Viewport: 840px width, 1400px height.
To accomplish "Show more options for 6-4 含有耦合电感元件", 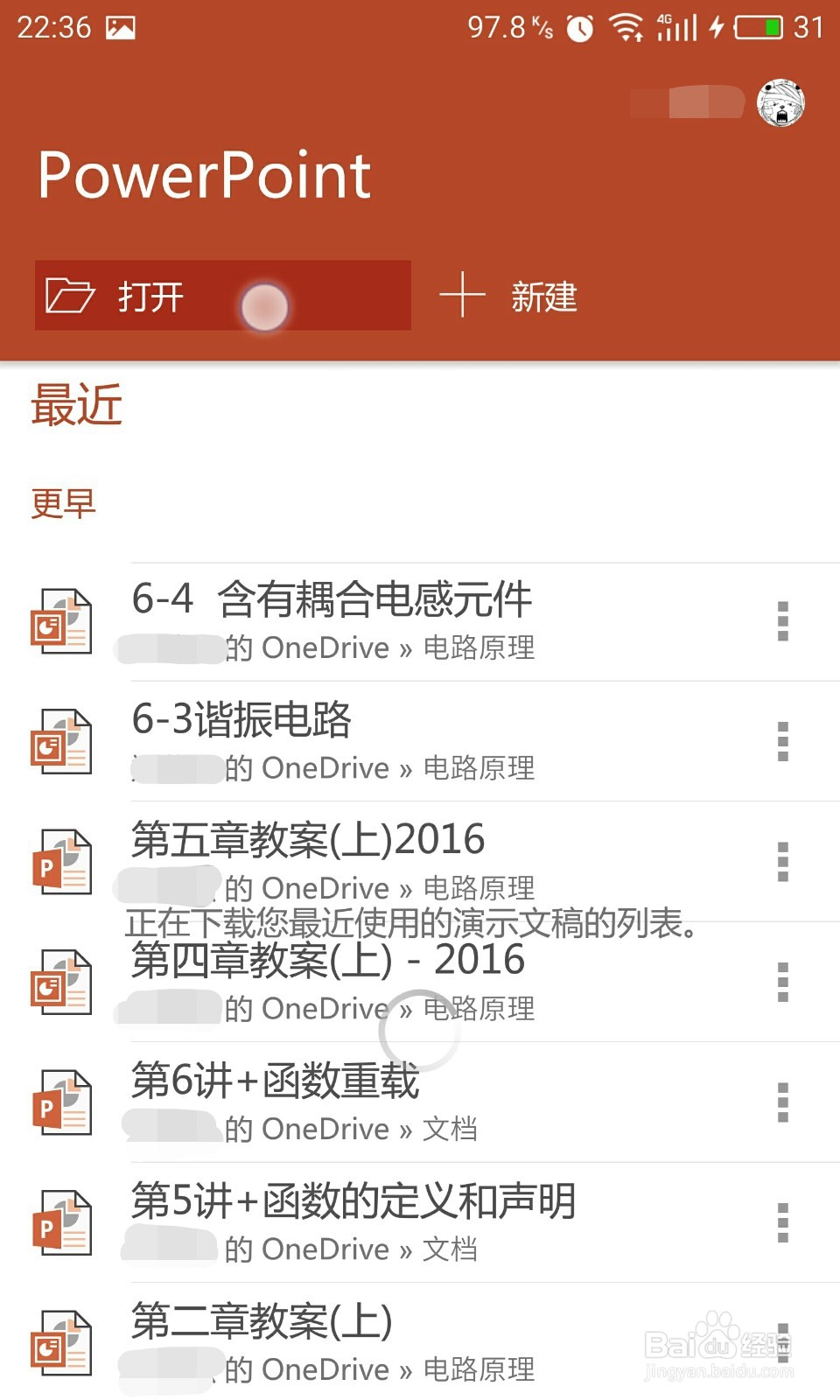I will click(783, 621).
